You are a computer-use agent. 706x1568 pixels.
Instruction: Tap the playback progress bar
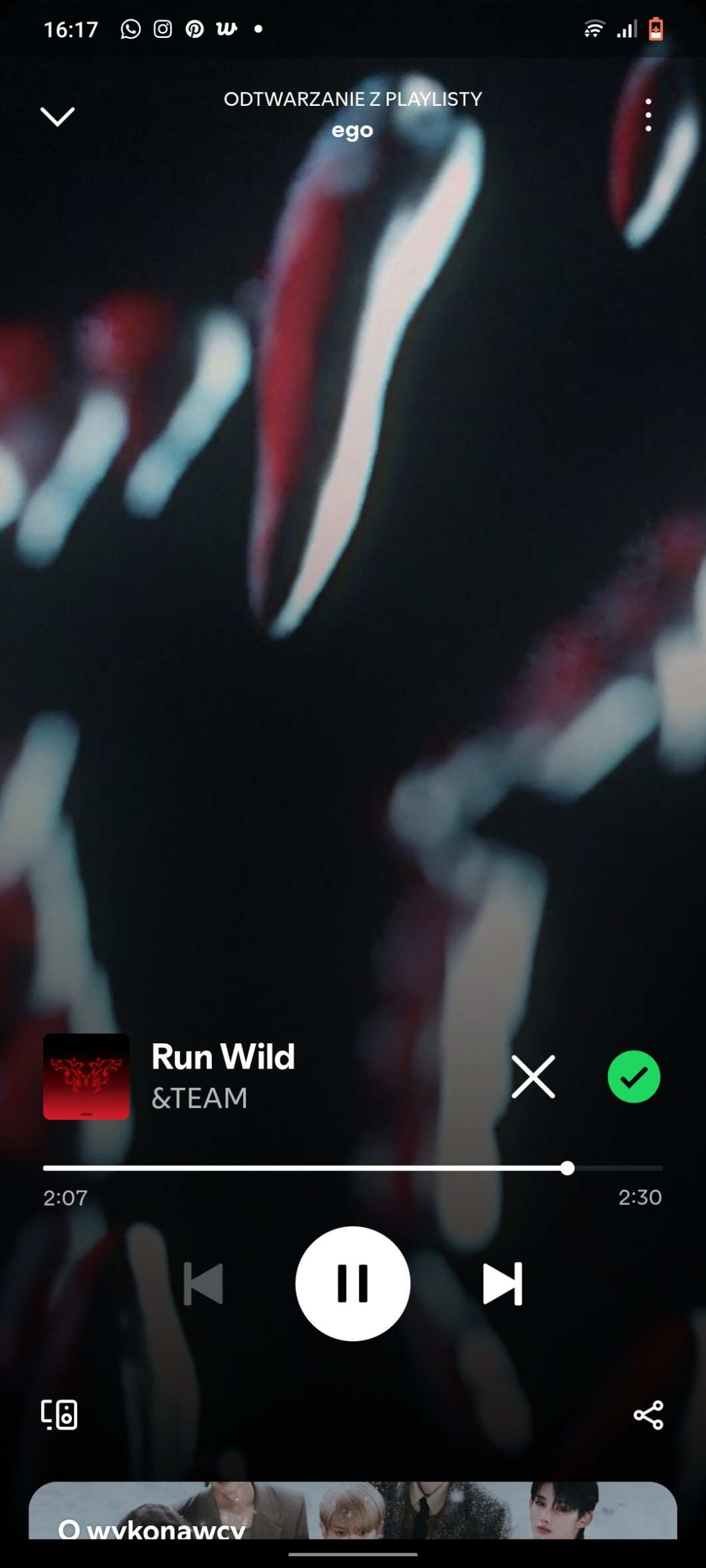pyautogui.click(x=353, y=1168)
